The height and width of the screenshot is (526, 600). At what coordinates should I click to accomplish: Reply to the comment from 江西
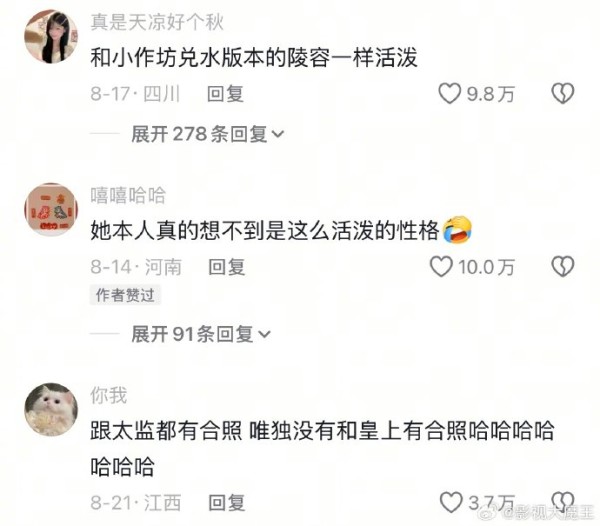[227, 502]
